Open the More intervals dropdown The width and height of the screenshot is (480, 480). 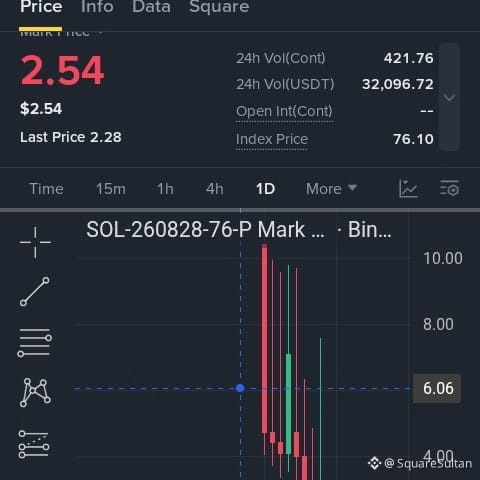point(331,189)
